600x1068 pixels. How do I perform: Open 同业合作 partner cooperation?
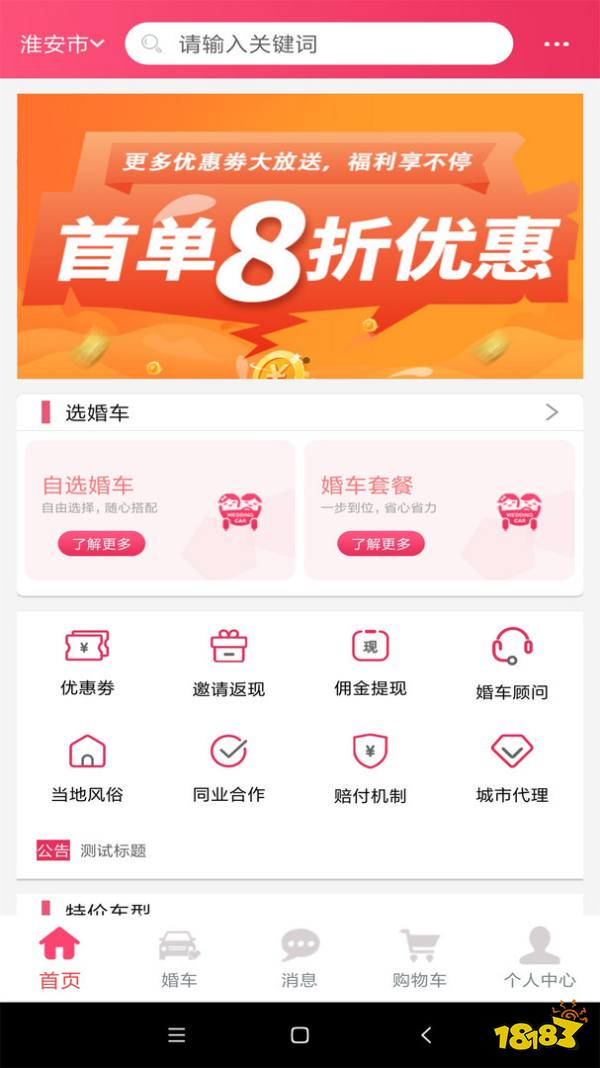[x=228, y=767]
